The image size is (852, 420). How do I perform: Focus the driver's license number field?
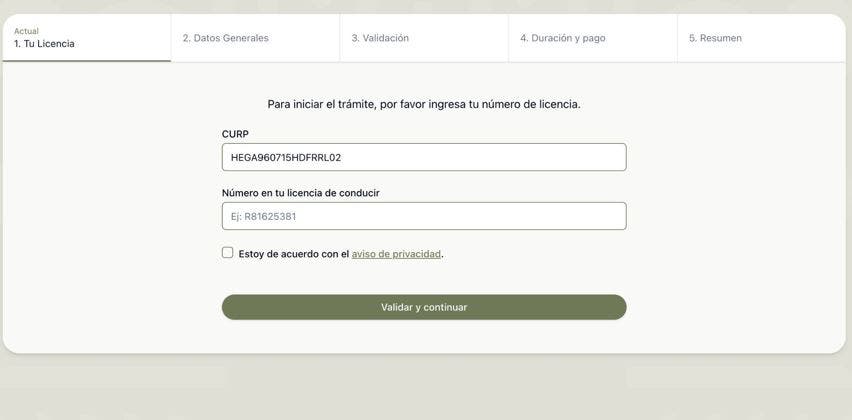pyautogui.click(x=424, y=216)
